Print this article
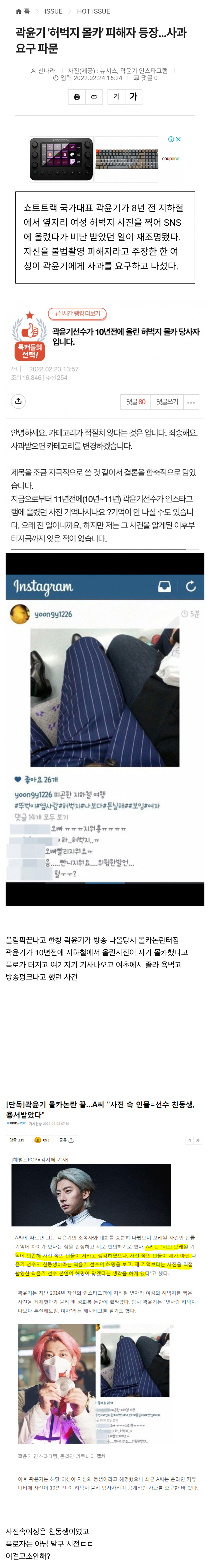This screenshot has width=210, height=1568. coord(76,97)
